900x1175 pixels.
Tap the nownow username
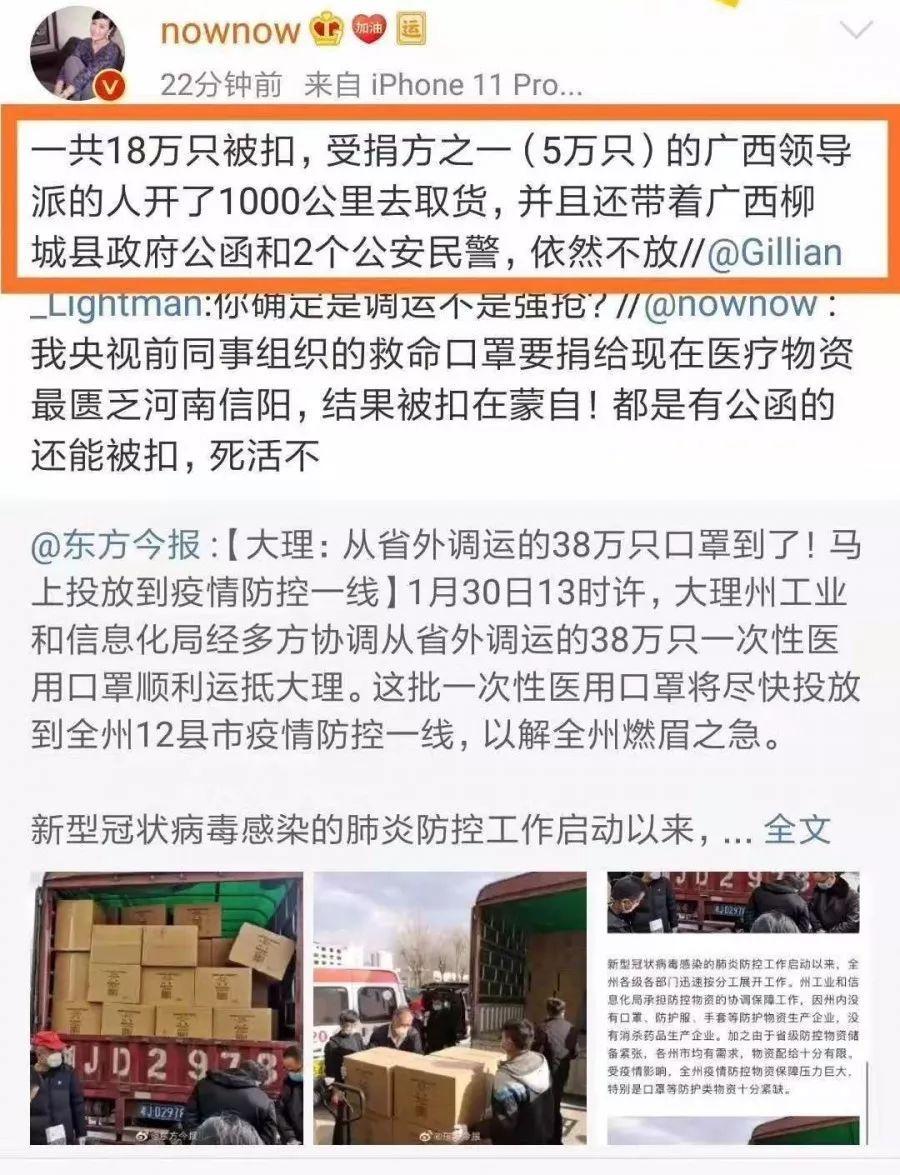click(230, 30)
